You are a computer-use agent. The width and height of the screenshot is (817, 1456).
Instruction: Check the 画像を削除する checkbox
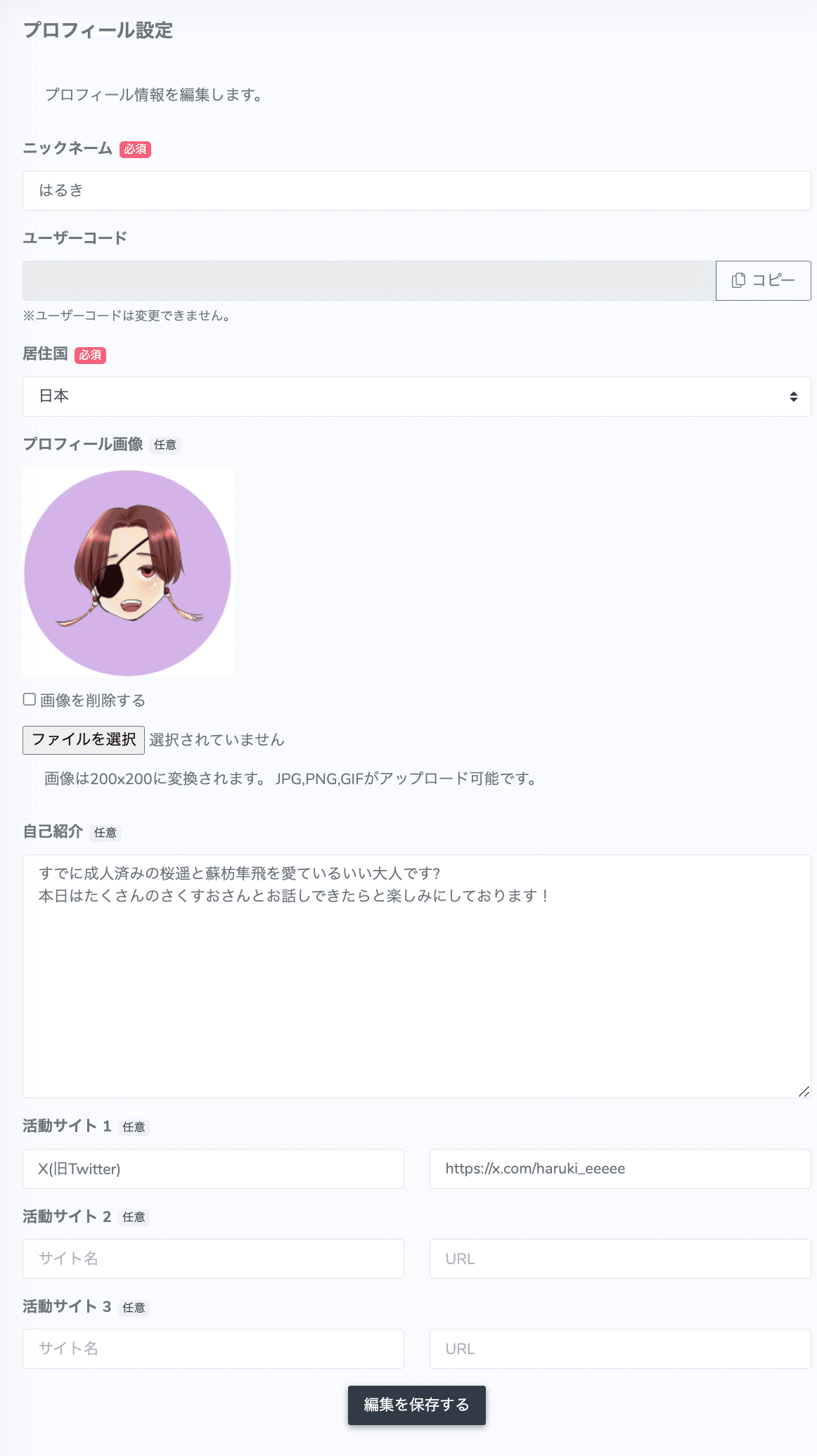pyautogui.click(x=30, y=699)
